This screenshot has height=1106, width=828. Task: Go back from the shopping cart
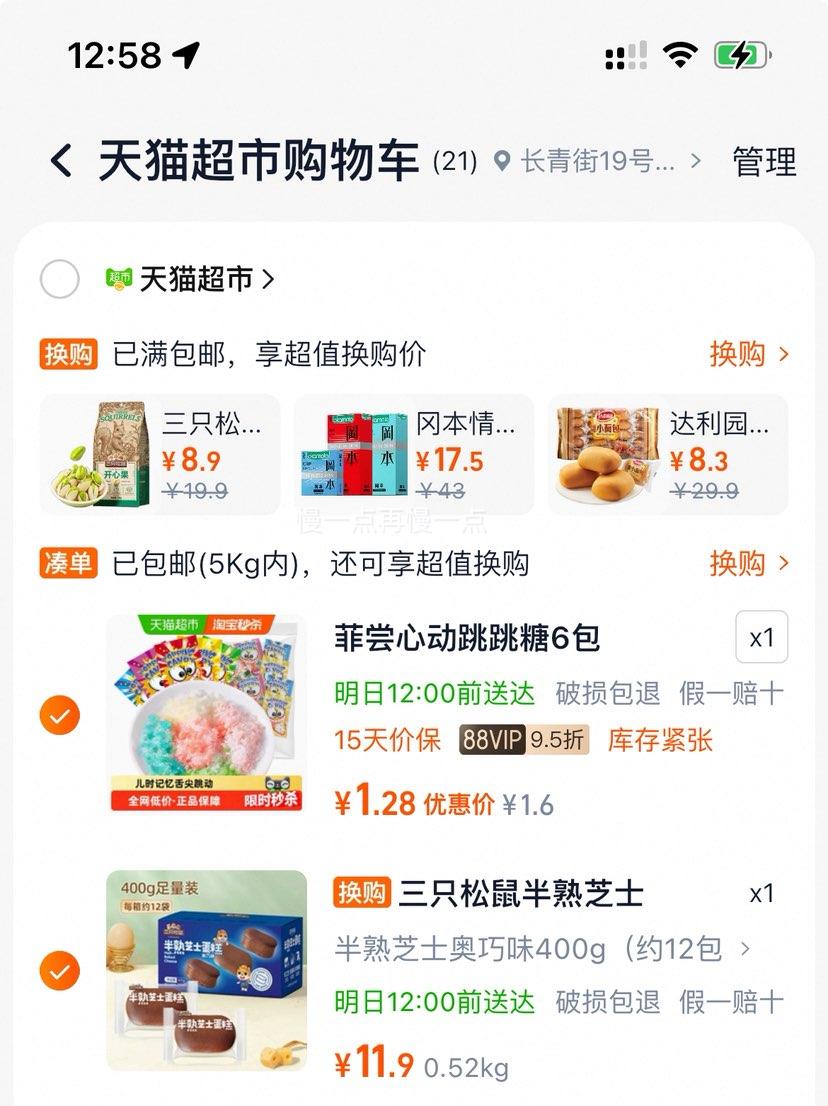point(62,161)
